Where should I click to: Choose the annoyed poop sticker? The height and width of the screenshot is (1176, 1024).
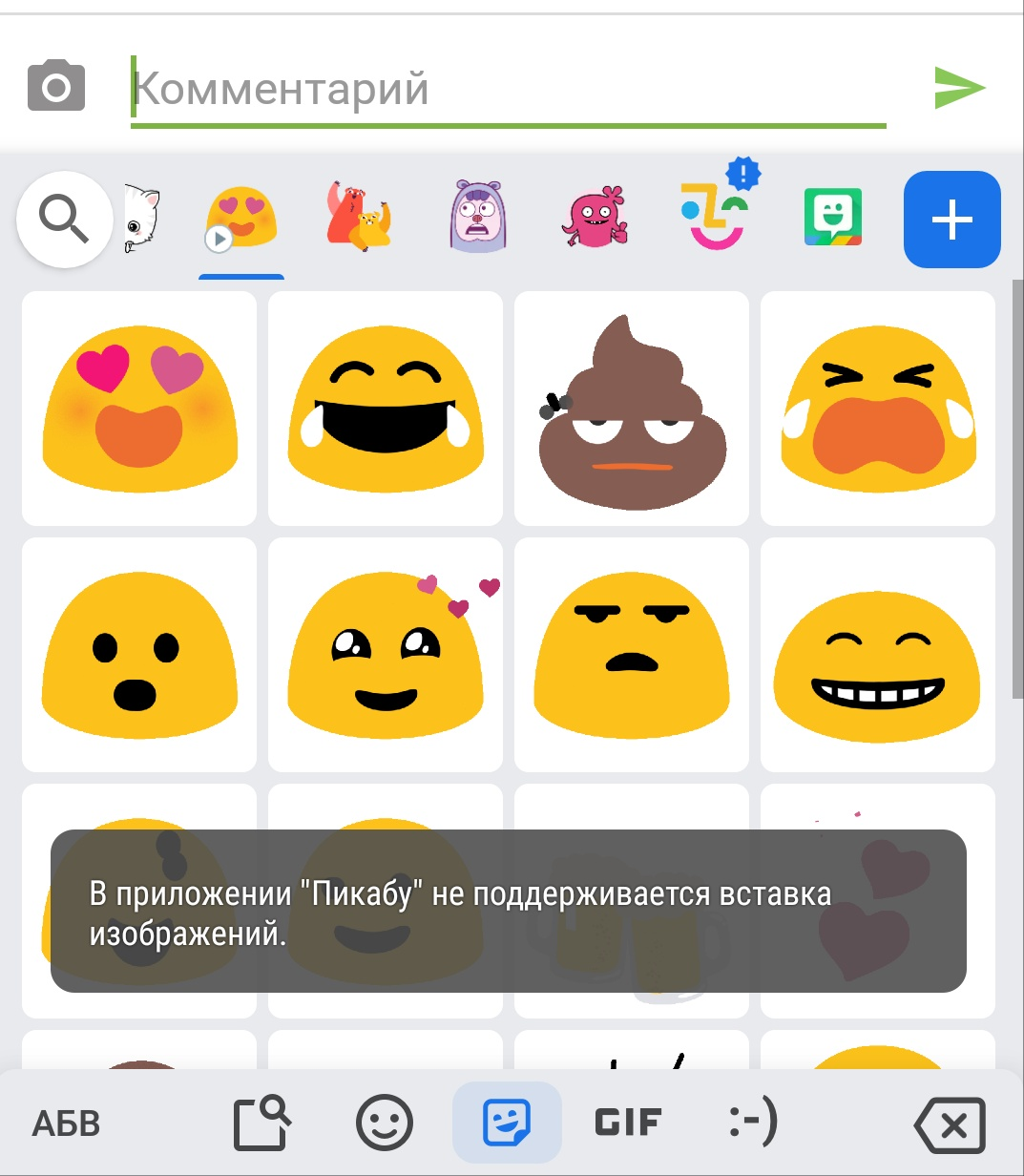point(632,408)
